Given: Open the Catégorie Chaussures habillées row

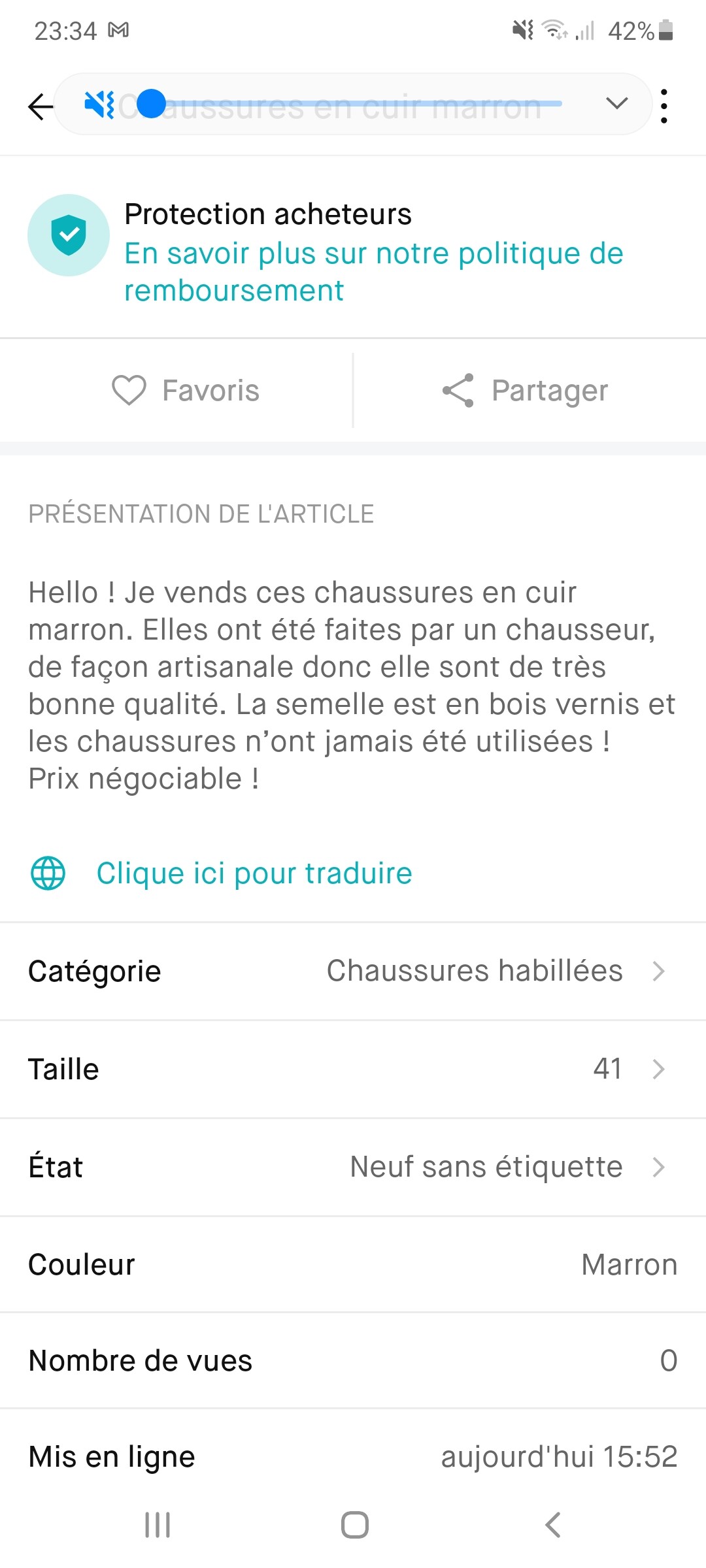Looking at the screenshot, I should [x=353, y=972].
